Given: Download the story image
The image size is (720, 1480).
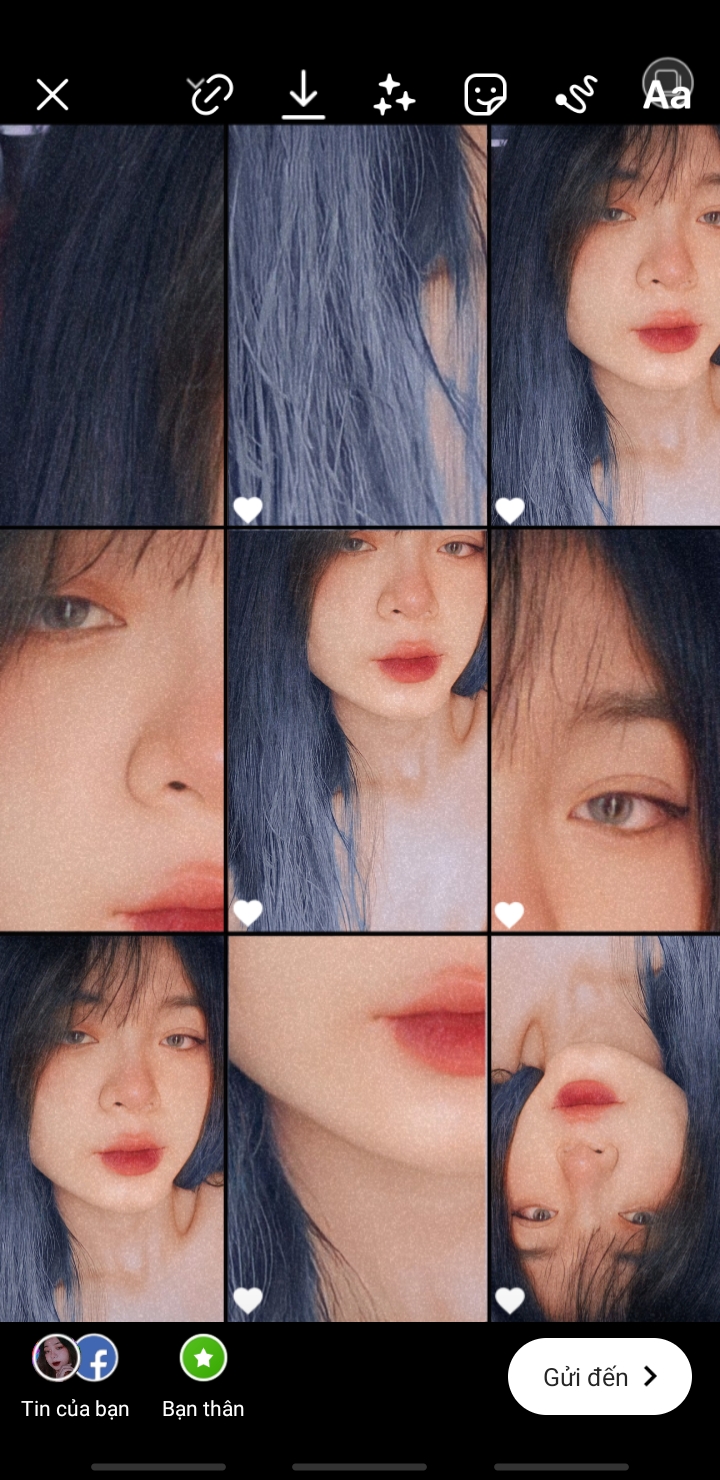Looking at the screenshot, I should coord(303,95).
